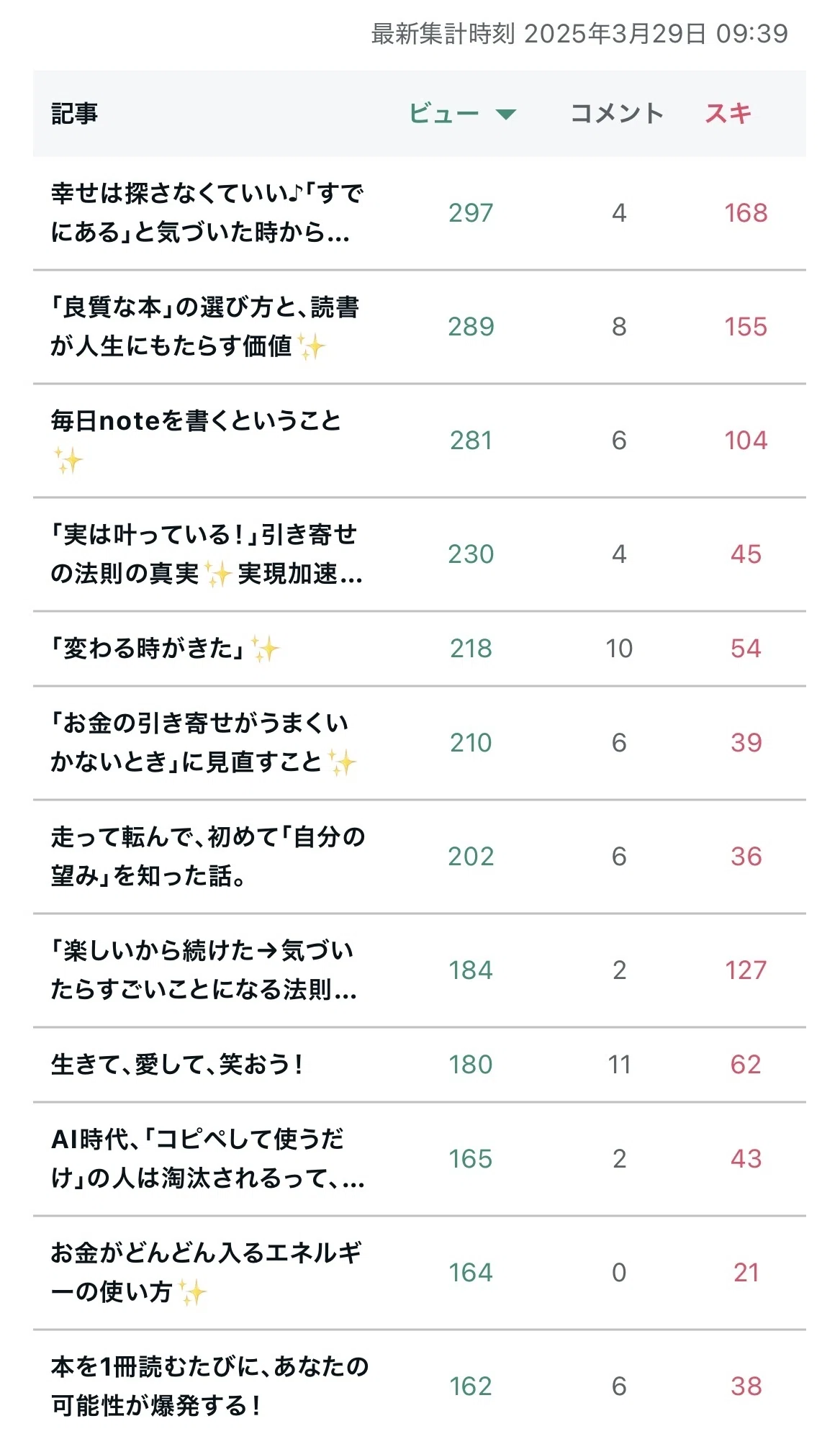Open article「お金の引き寄せがうまくいかないとき」

(x=204, y=743)
